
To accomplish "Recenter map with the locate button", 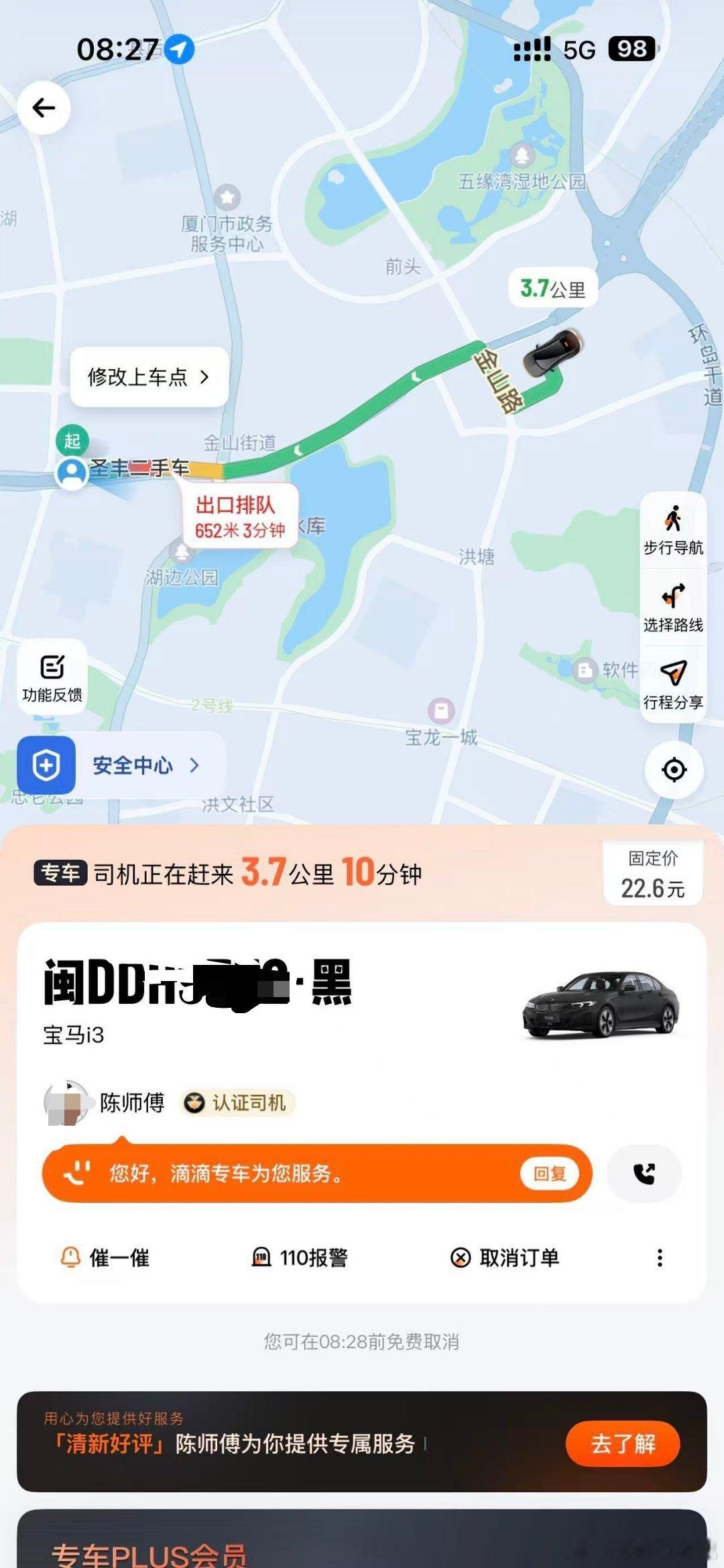I will (674, 770).
